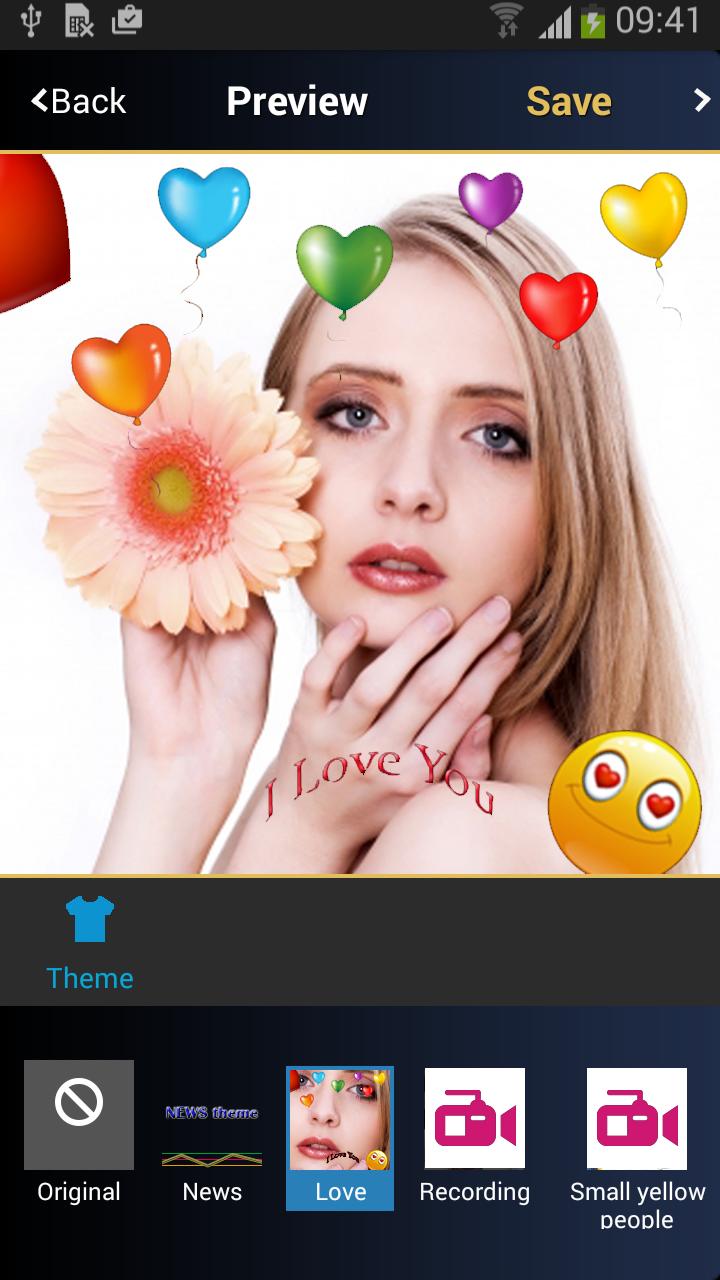
Task: Select the Recording theme
Action: pyautogui.click(x=475, y=1133)
